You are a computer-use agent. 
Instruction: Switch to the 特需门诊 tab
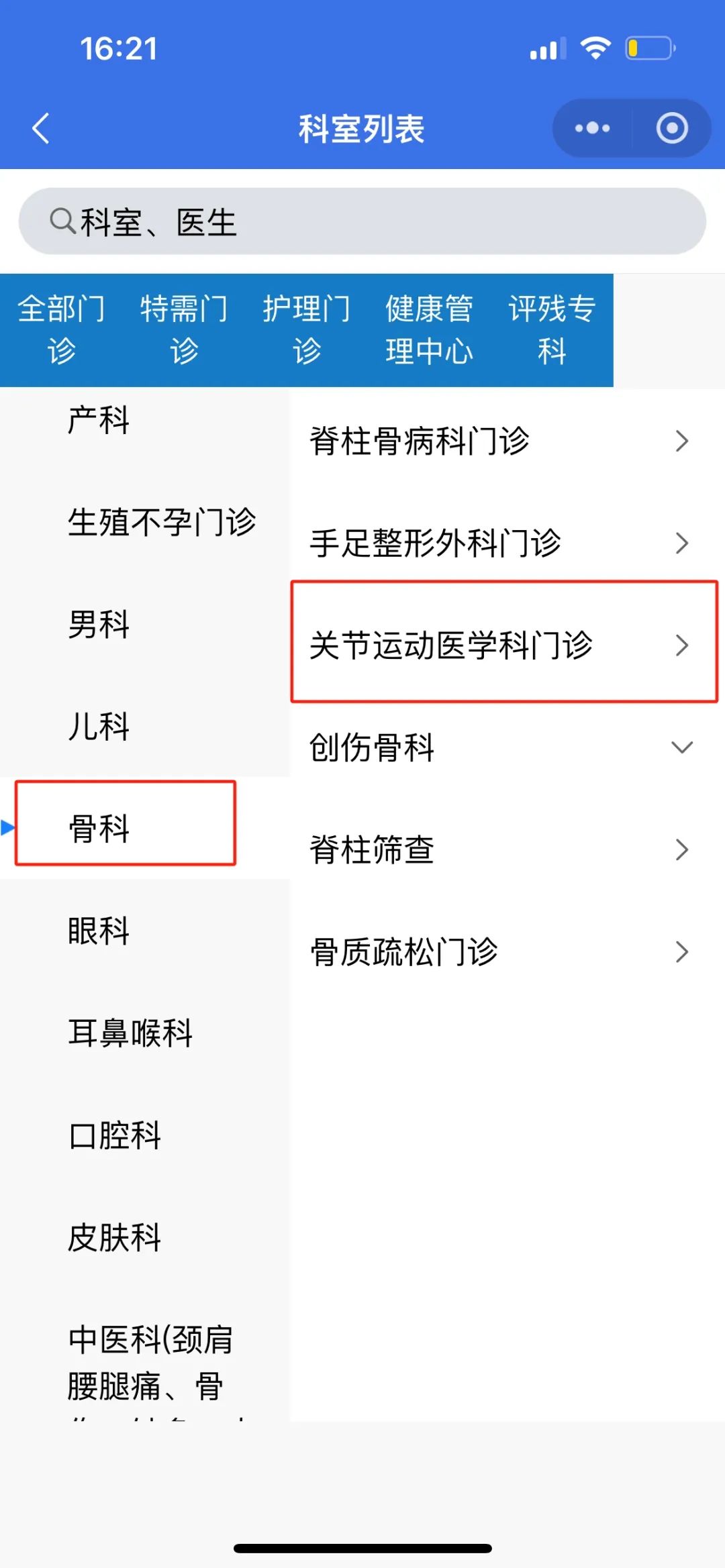[x=183, y=328]
